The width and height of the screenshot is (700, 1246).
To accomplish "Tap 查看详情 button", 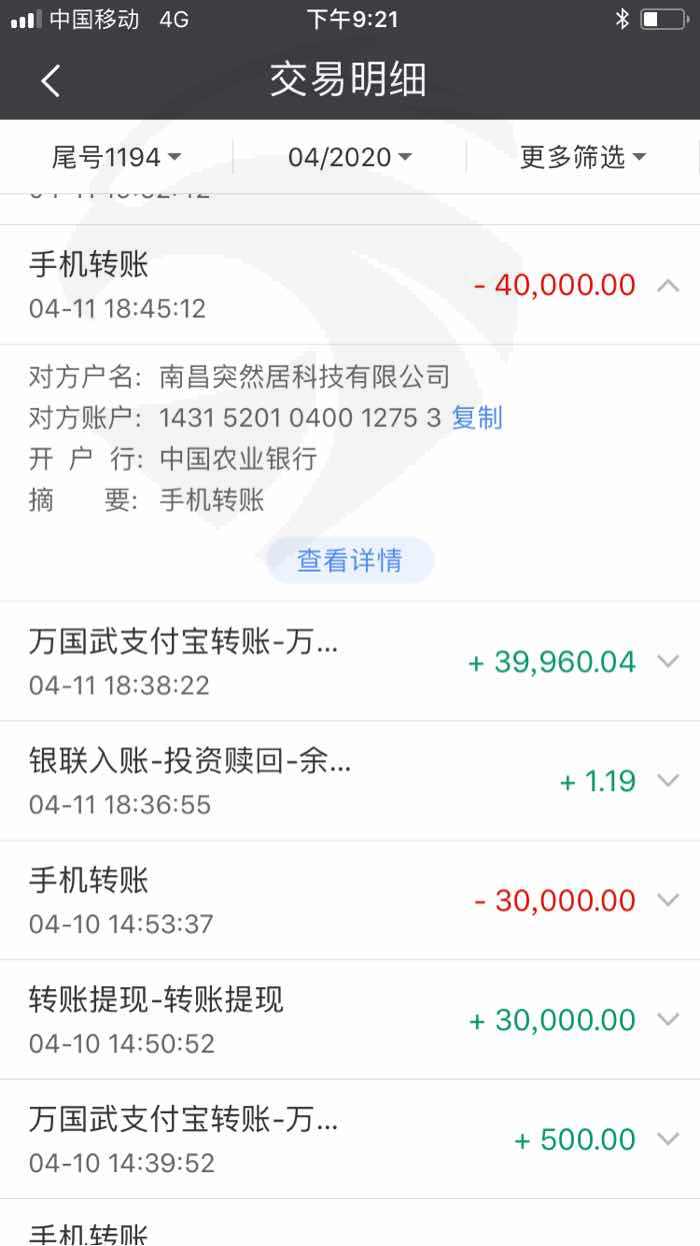I will point(350,560).
